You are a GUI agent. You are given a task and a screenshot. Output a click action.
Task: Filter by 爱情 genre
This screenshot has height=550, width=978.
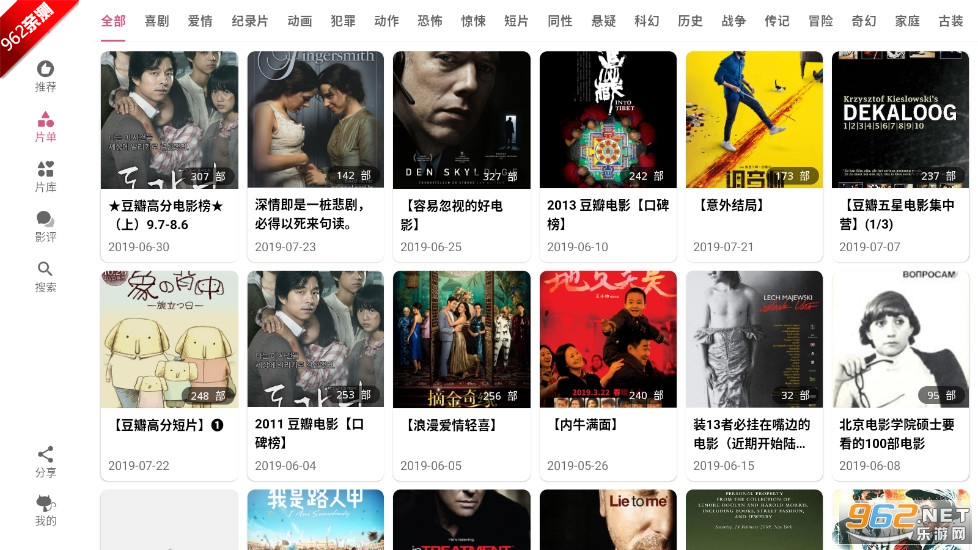pos(200,21)
